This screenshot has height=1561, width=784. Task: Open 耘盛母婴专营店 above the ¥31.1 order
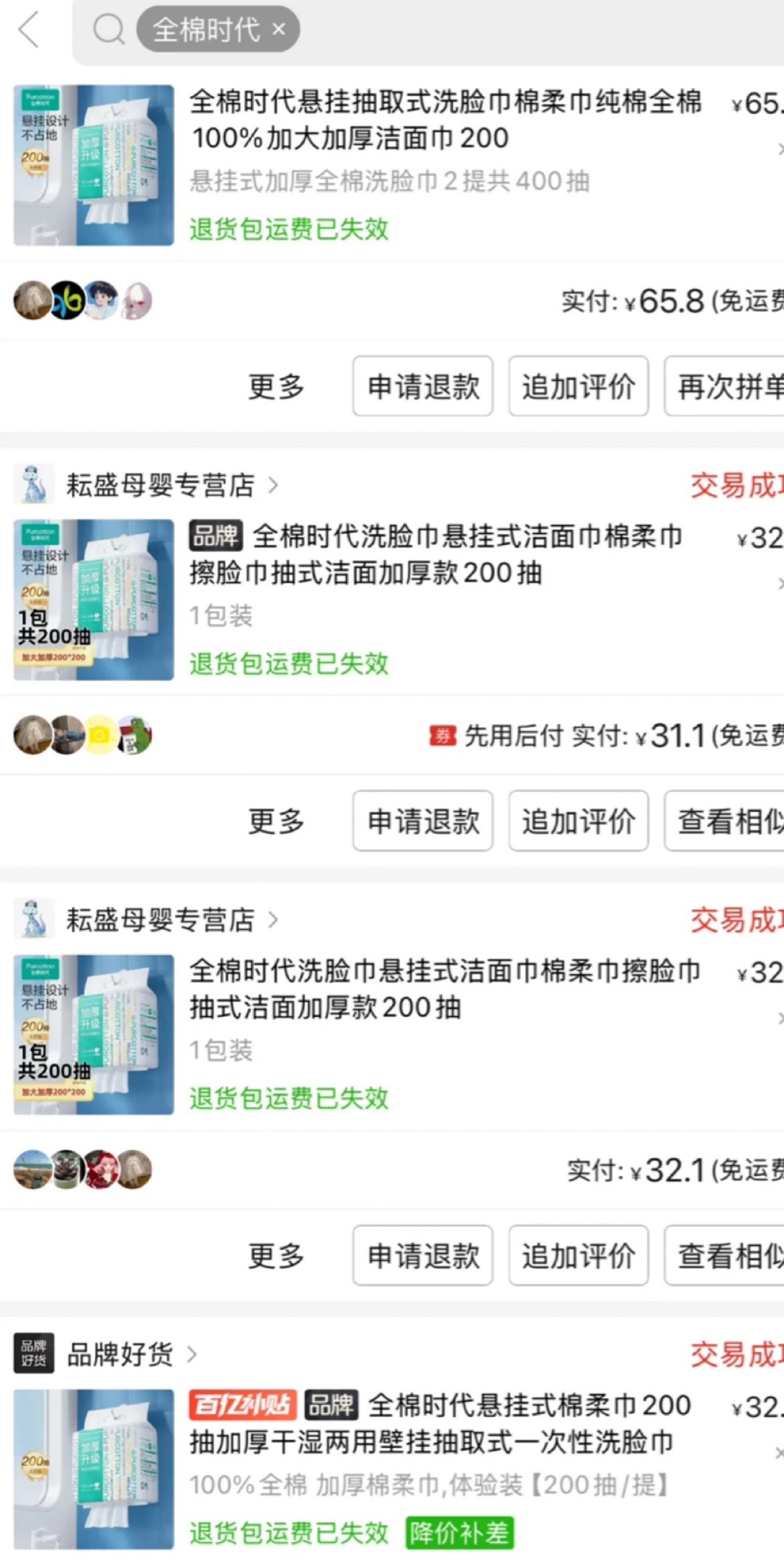[160, 485]
